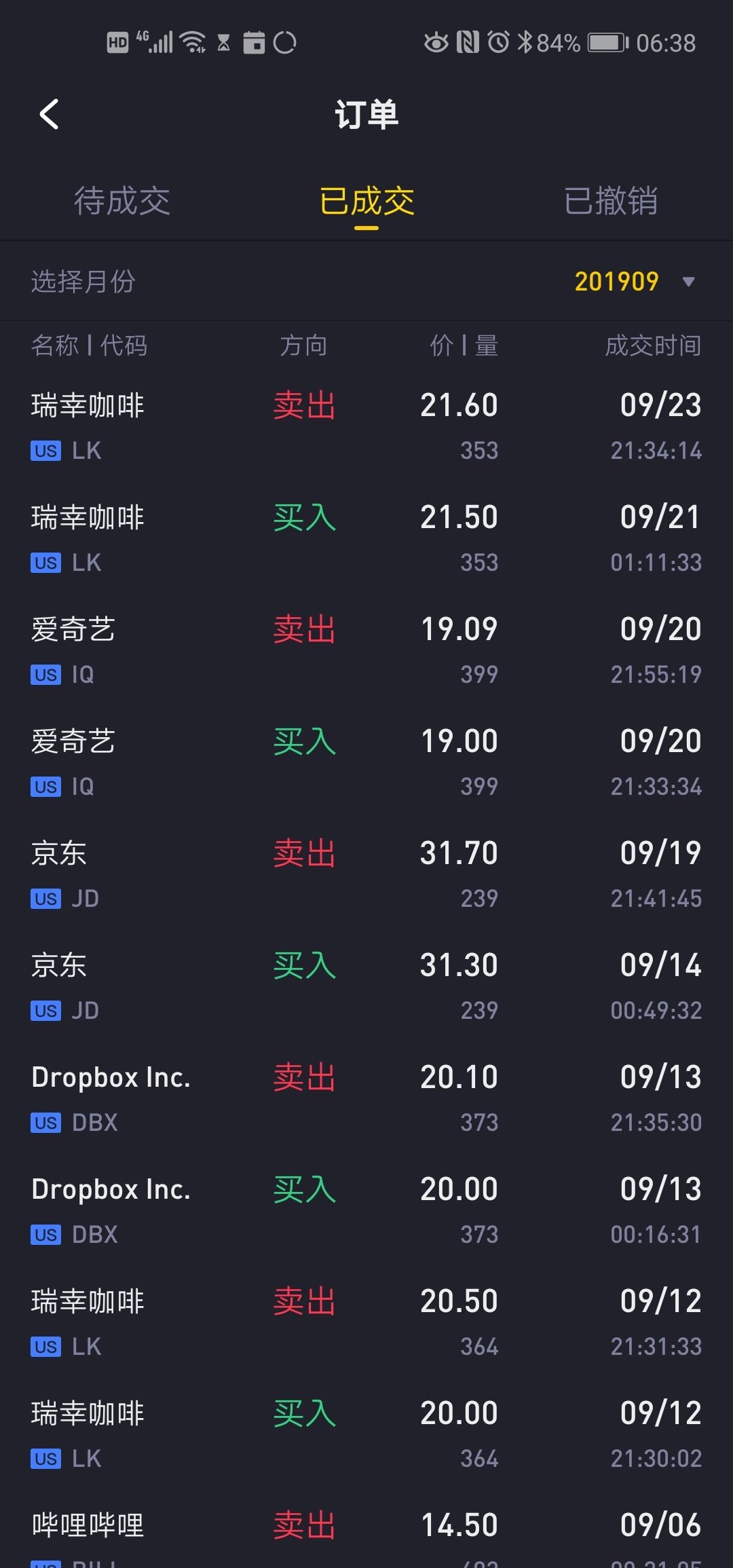Switch to the 已撤销 tab

click(611, 201)
